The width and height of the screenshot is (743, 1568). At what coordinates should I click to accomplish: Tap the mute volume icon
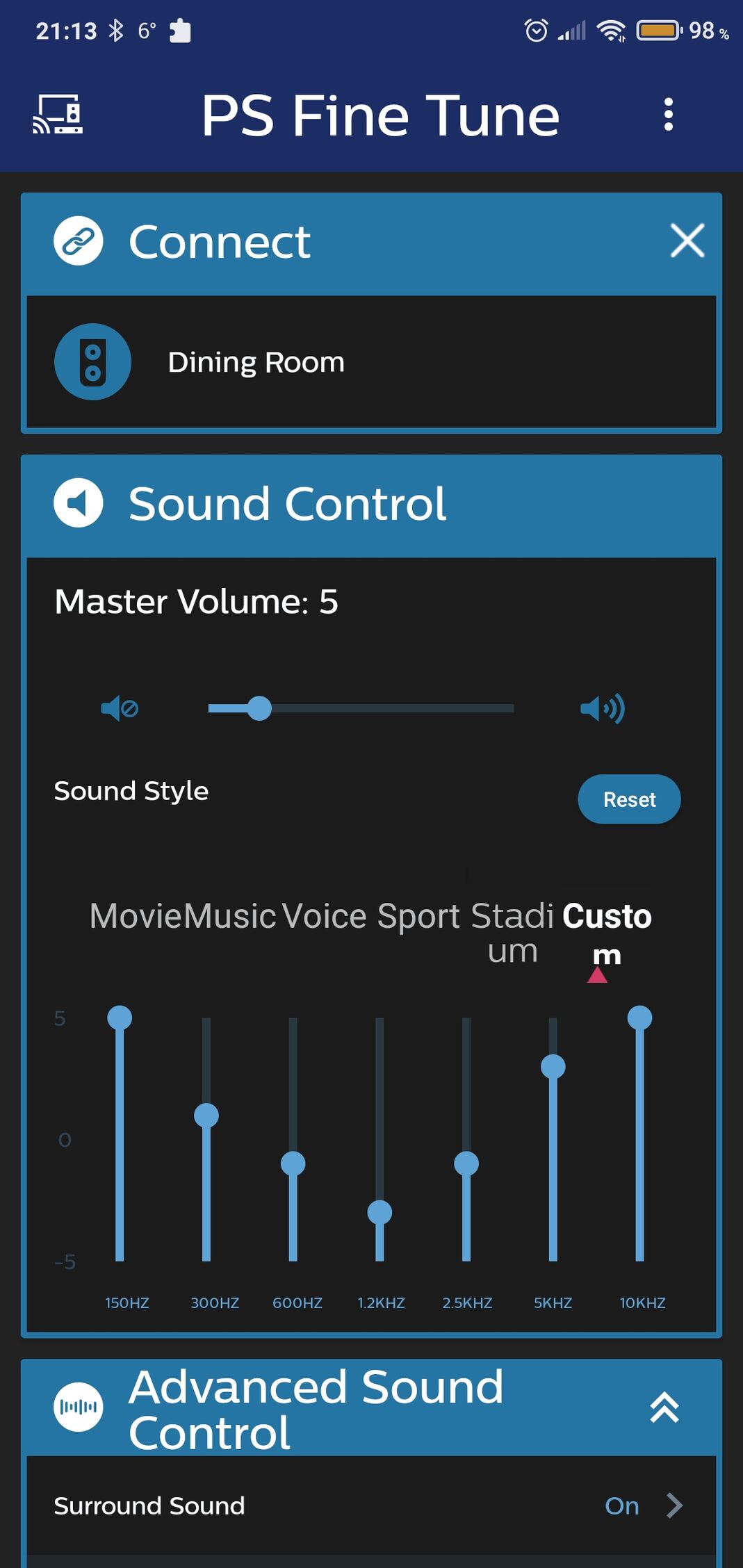coord(120,709)
